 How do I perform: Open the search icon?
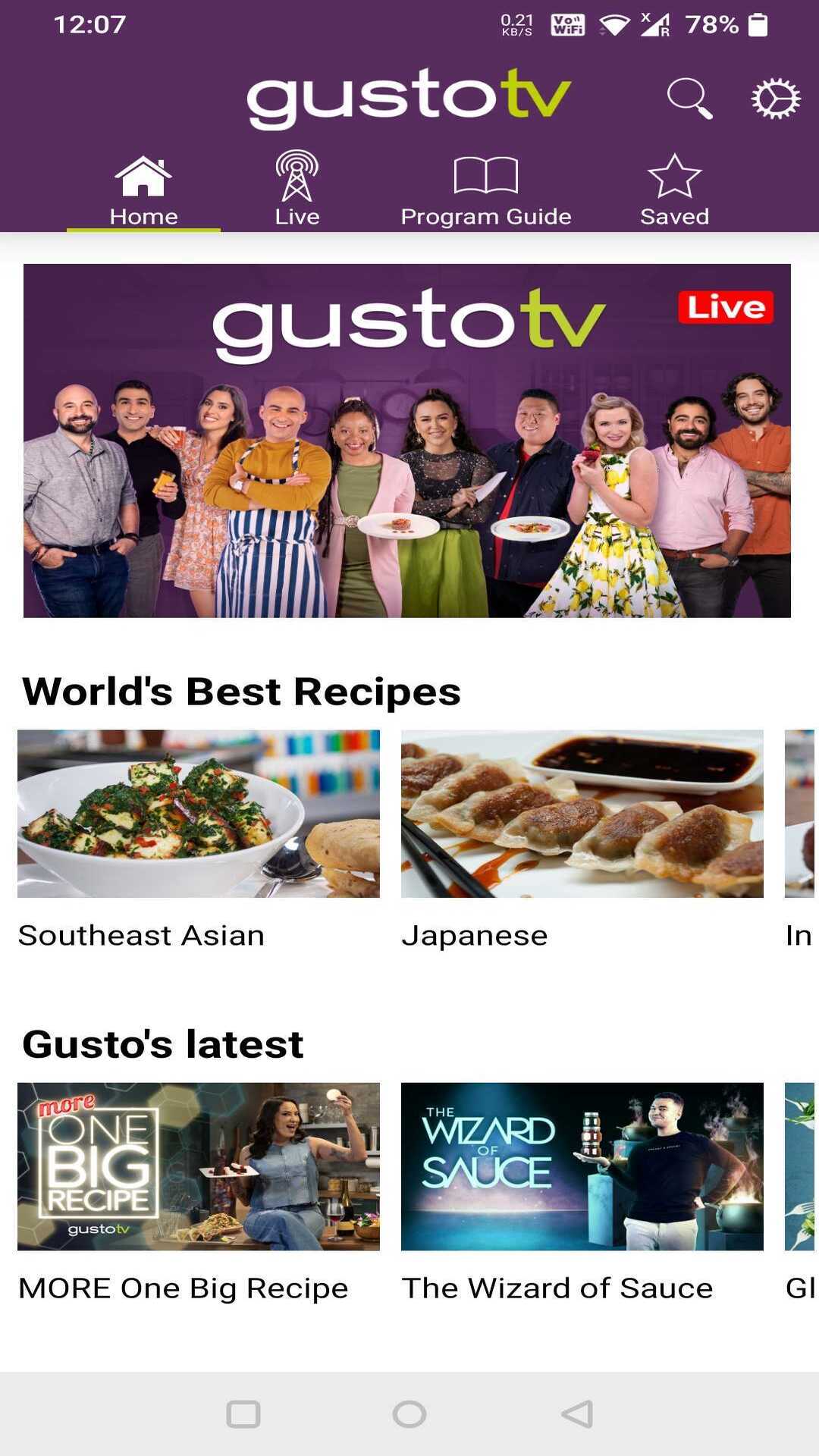click(x=689, y=97)
